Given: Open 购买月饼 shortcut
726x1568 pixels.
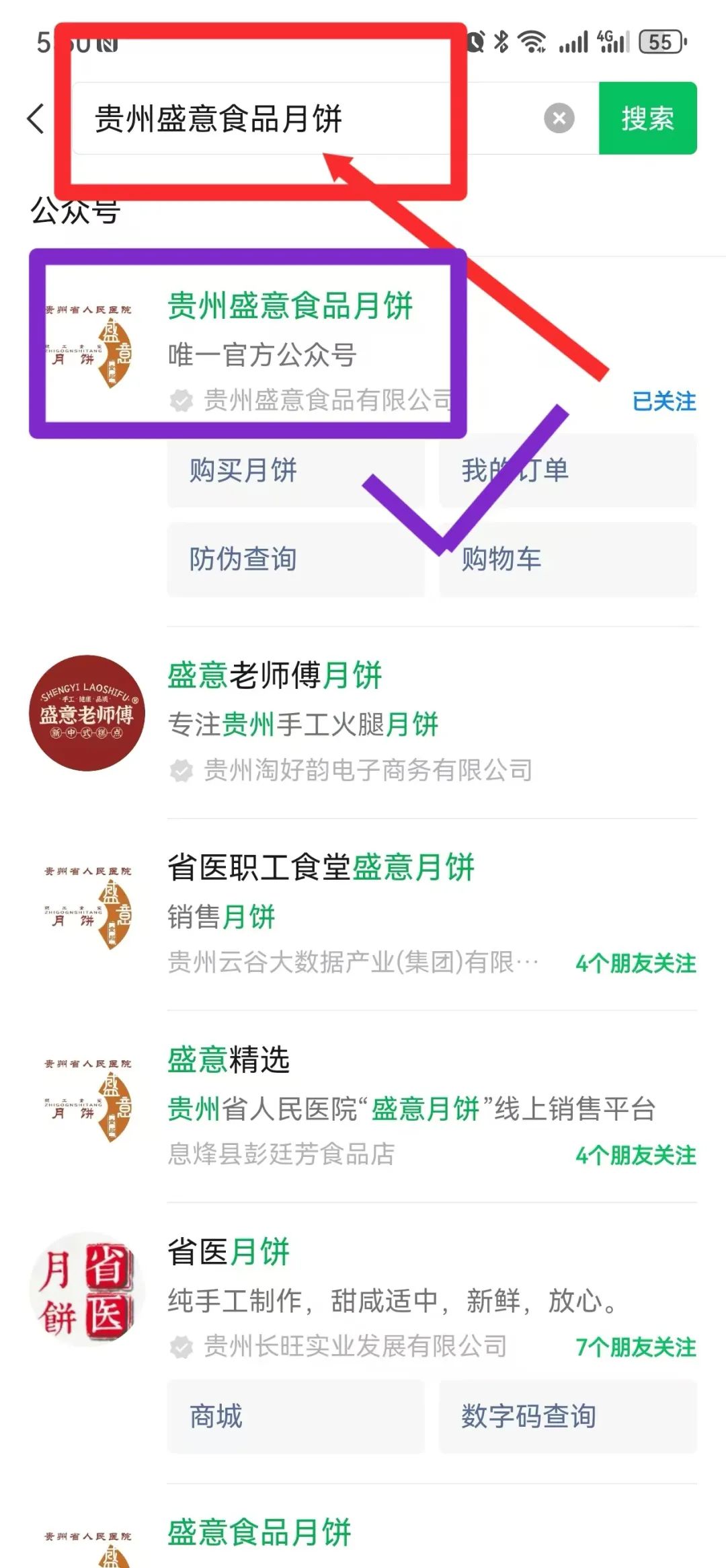Looking at the screenshot, I should [296, 470].
